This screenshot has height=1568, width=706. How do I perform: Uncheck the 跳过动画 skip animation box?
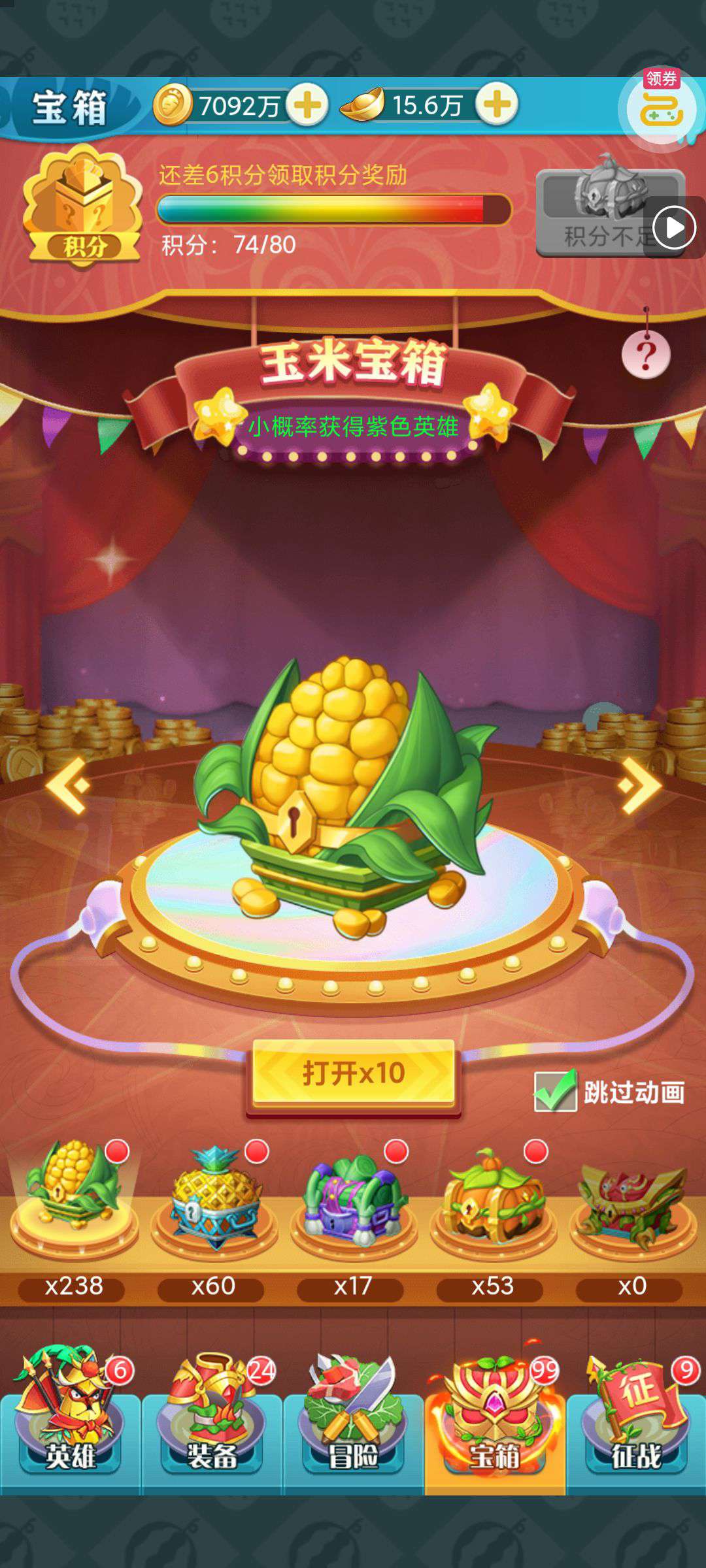point(555,1091)
